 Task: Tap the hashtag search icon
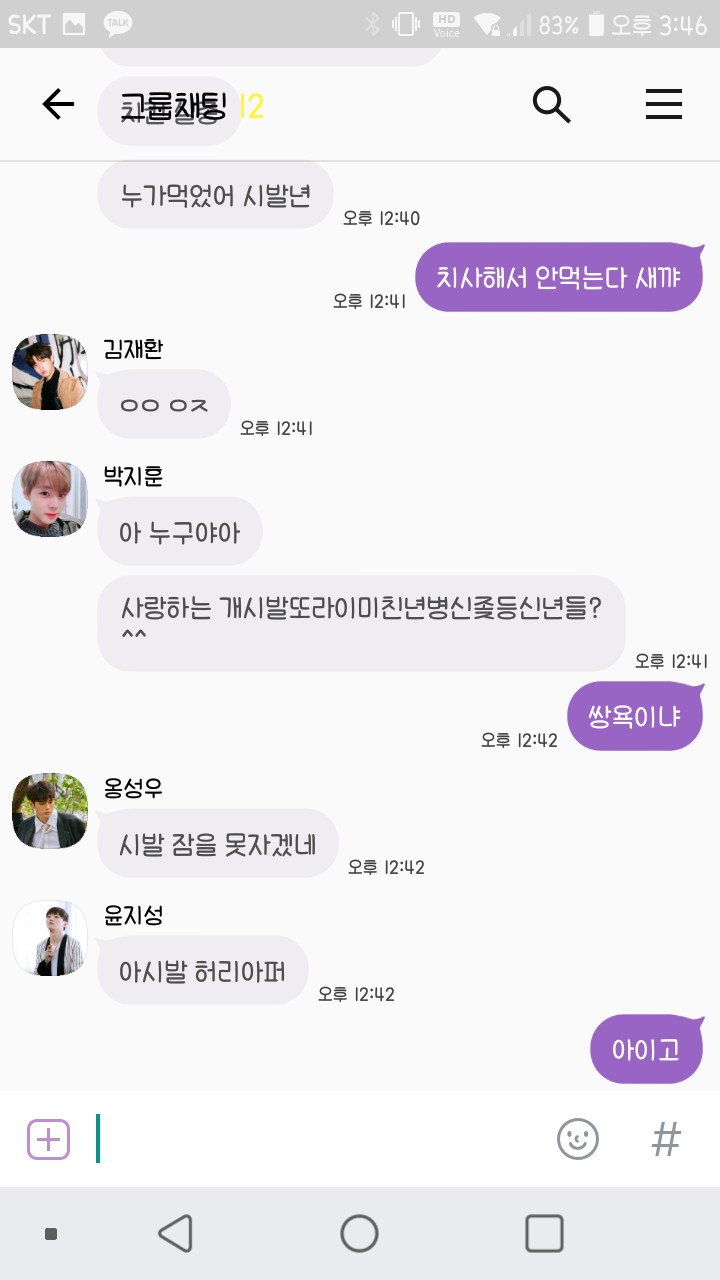[666, 1139]
